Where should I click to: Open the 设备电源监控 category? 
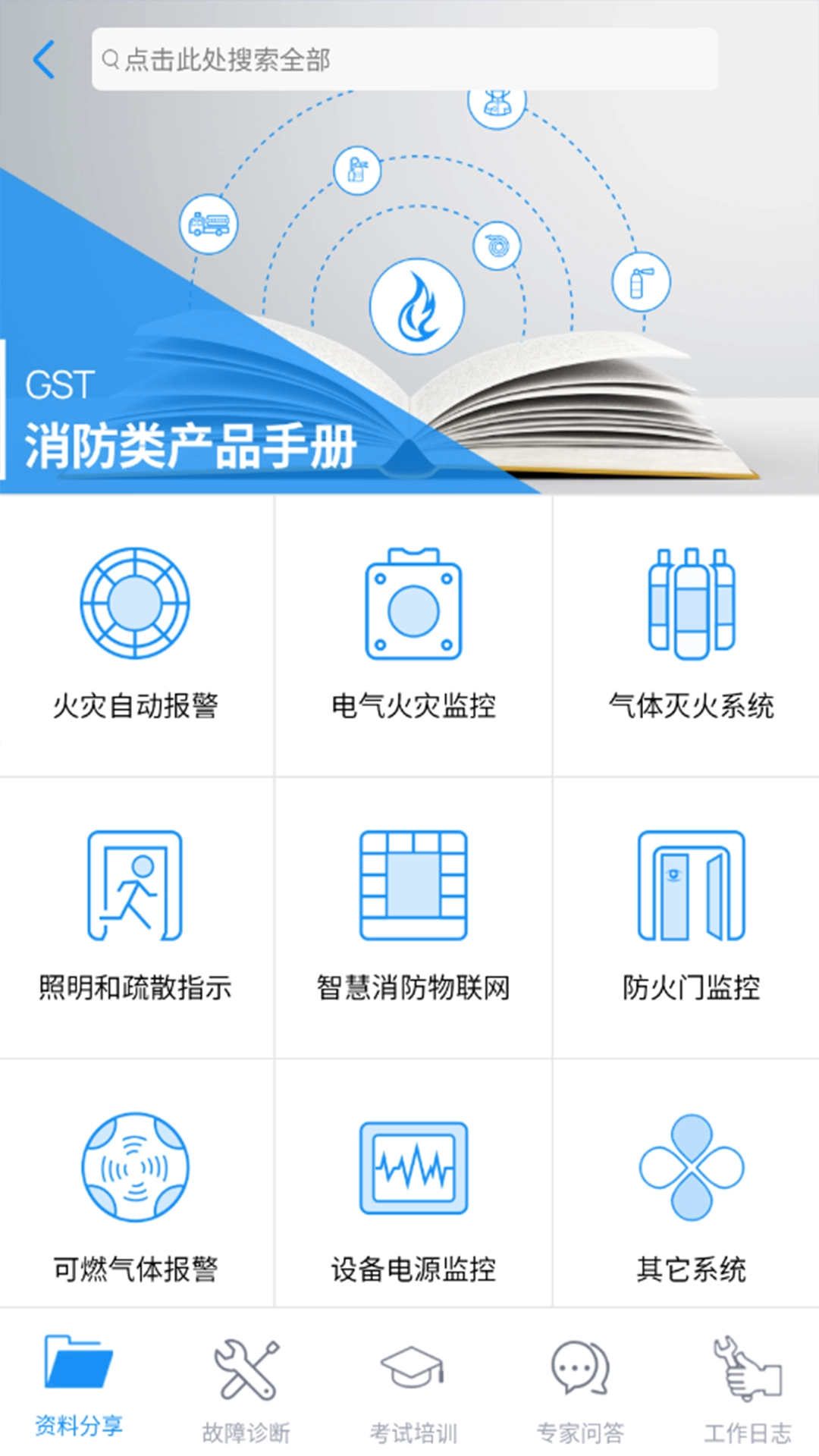point(413,1198)
